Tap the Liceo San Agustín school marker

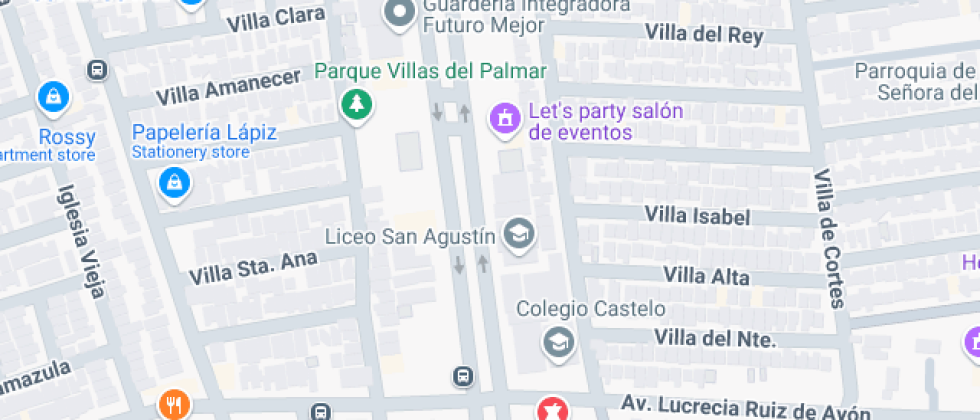(519, 234)
